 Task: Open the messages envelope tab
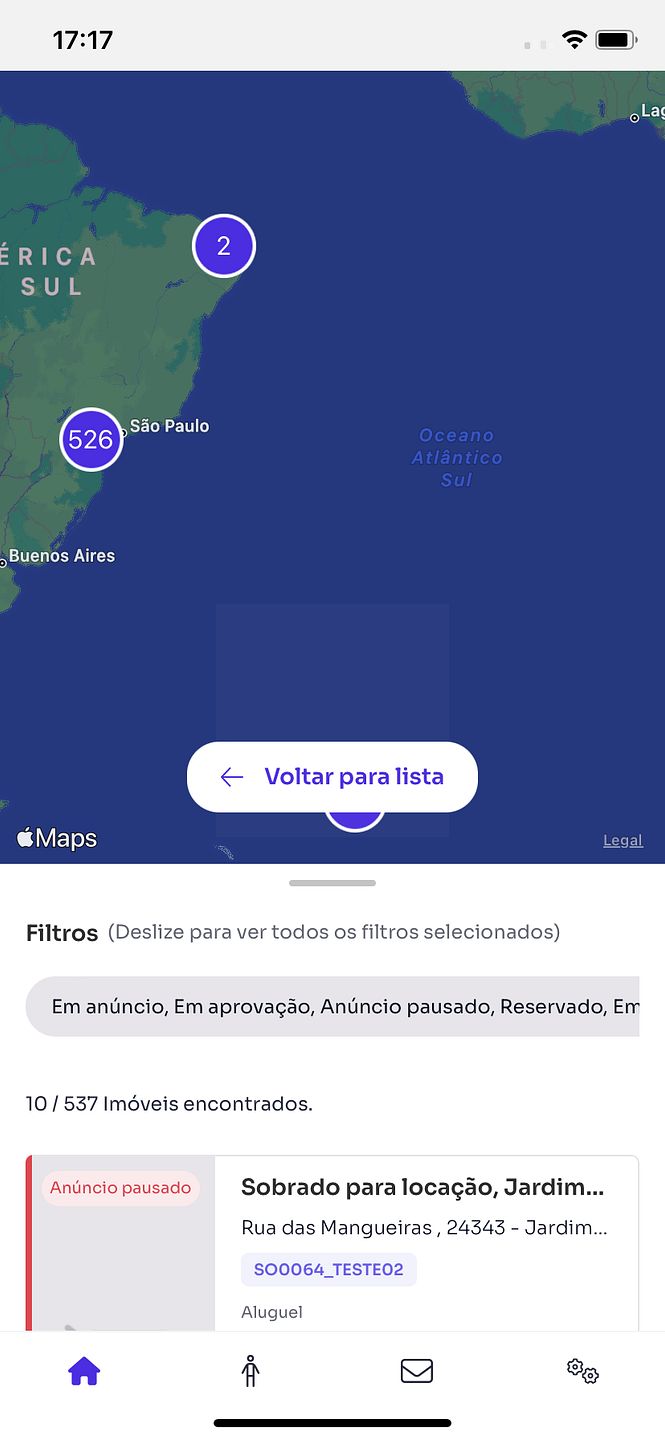pyautogui.click(x=416, y=1371)
